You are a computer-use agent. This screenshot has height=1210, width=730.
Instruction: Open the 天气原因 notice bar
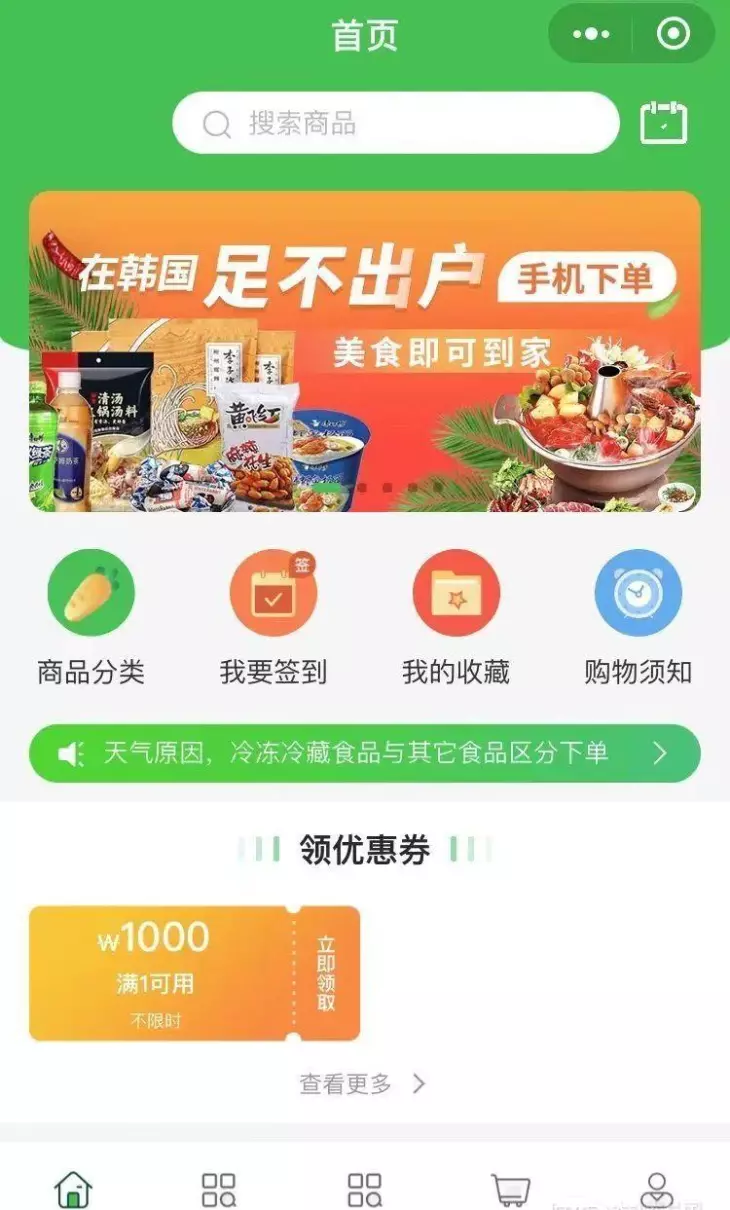365,753
